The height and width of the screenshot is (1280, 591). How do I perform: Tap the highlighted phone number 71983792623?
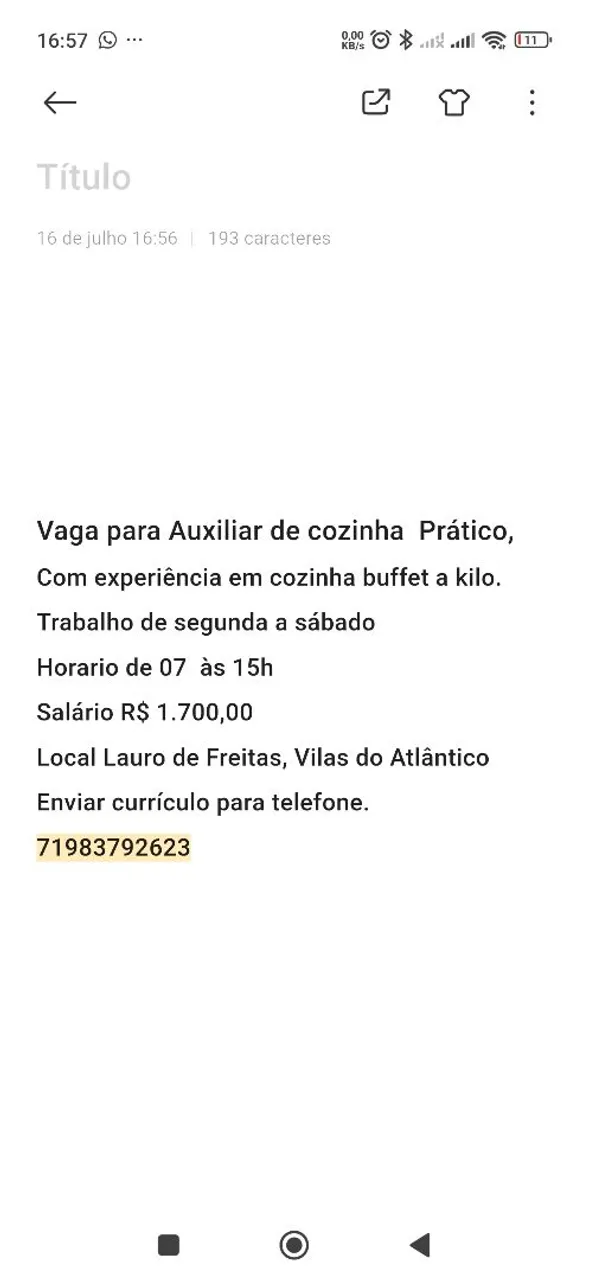click(113, 848)
